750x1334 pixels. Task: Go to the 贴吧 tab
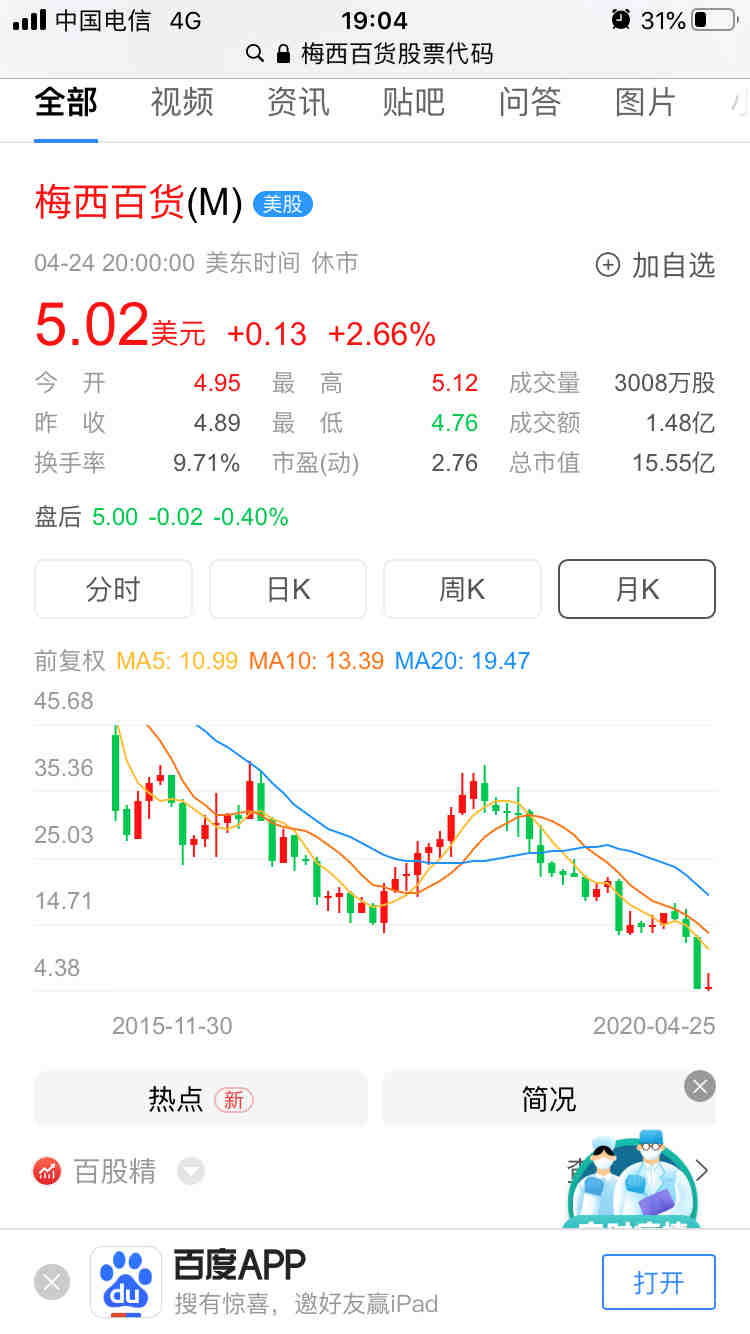tap(414, 102)
